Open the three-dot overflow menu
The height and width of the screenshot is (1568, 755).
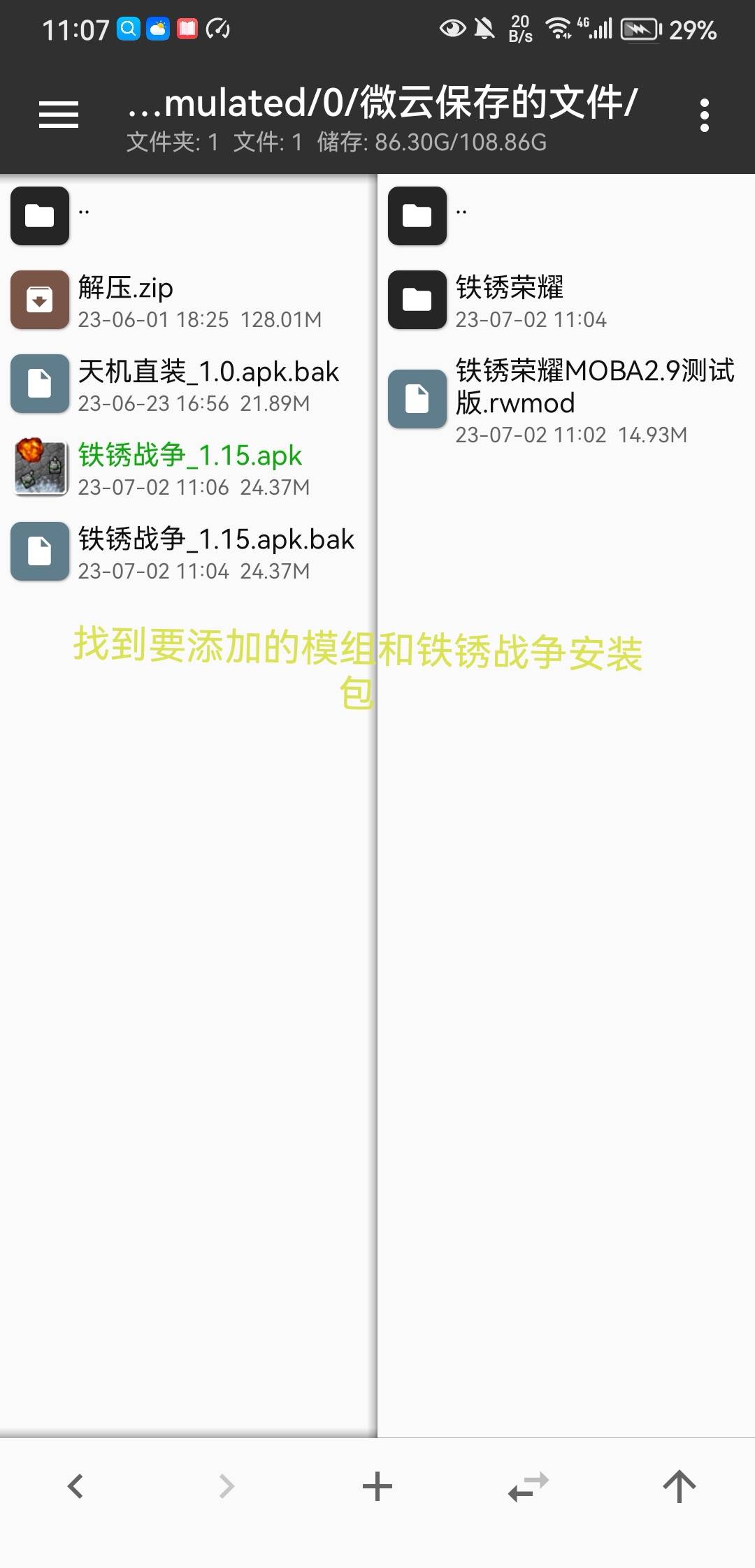point(704,115)
